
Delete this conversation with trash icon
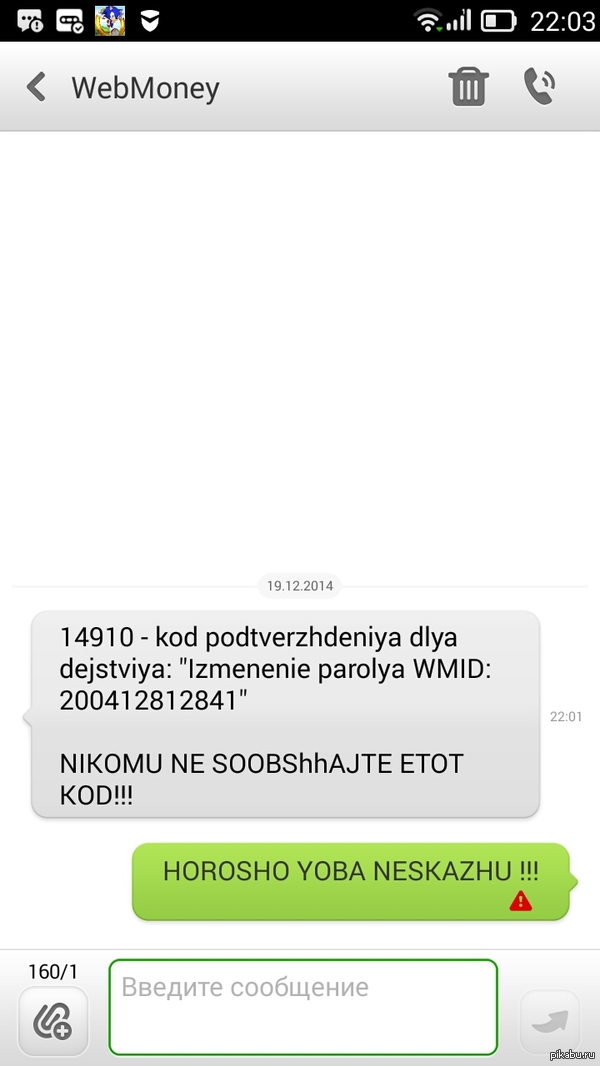coord(467,87)
